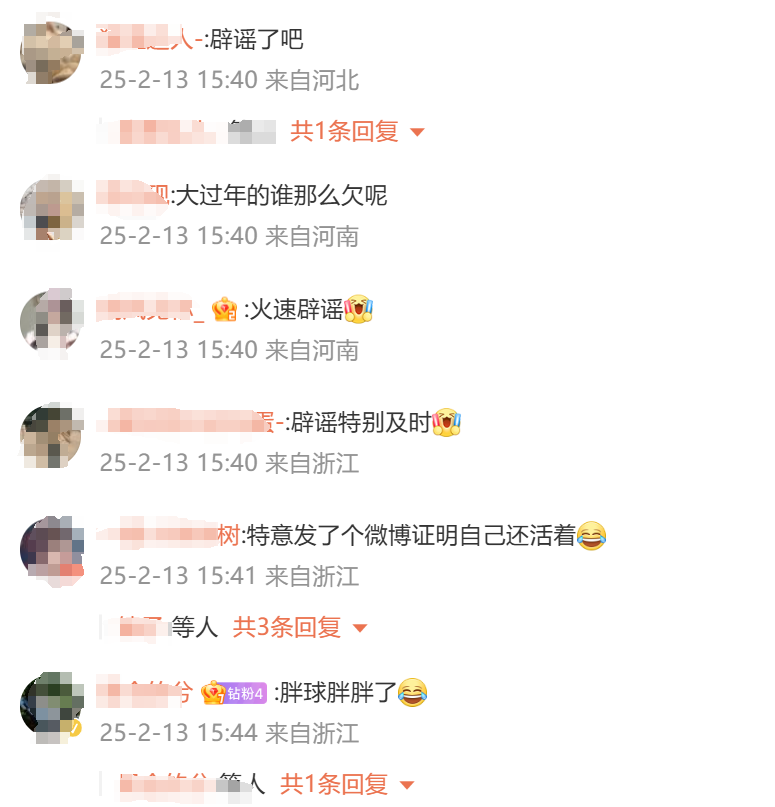Open avatar of "大过年的谁那么欠呢" commenter

click(51, 208)
